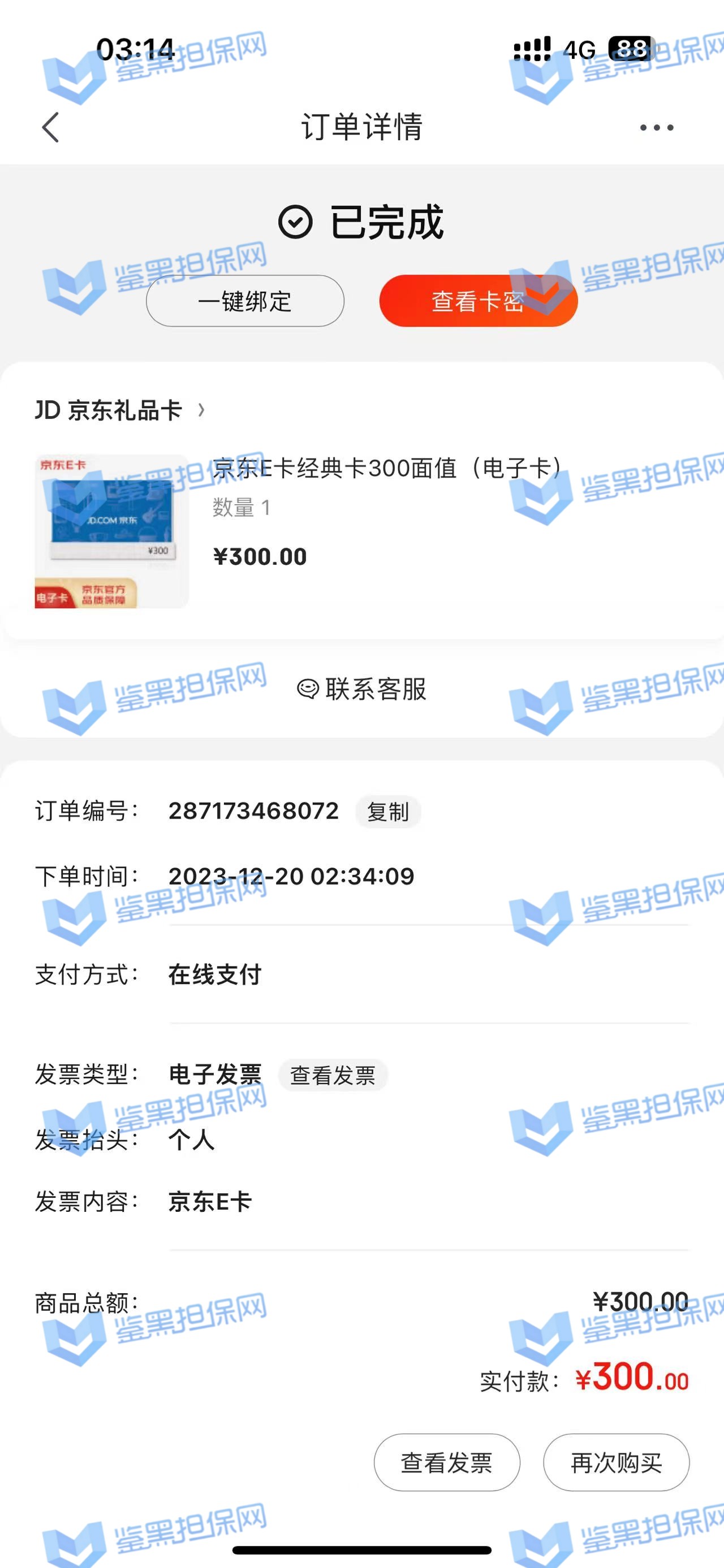Tap 查看发票 chip beside 电子发票
Image resolution: width=724 pixels, height=1568 pixels.
(333, 1075)
